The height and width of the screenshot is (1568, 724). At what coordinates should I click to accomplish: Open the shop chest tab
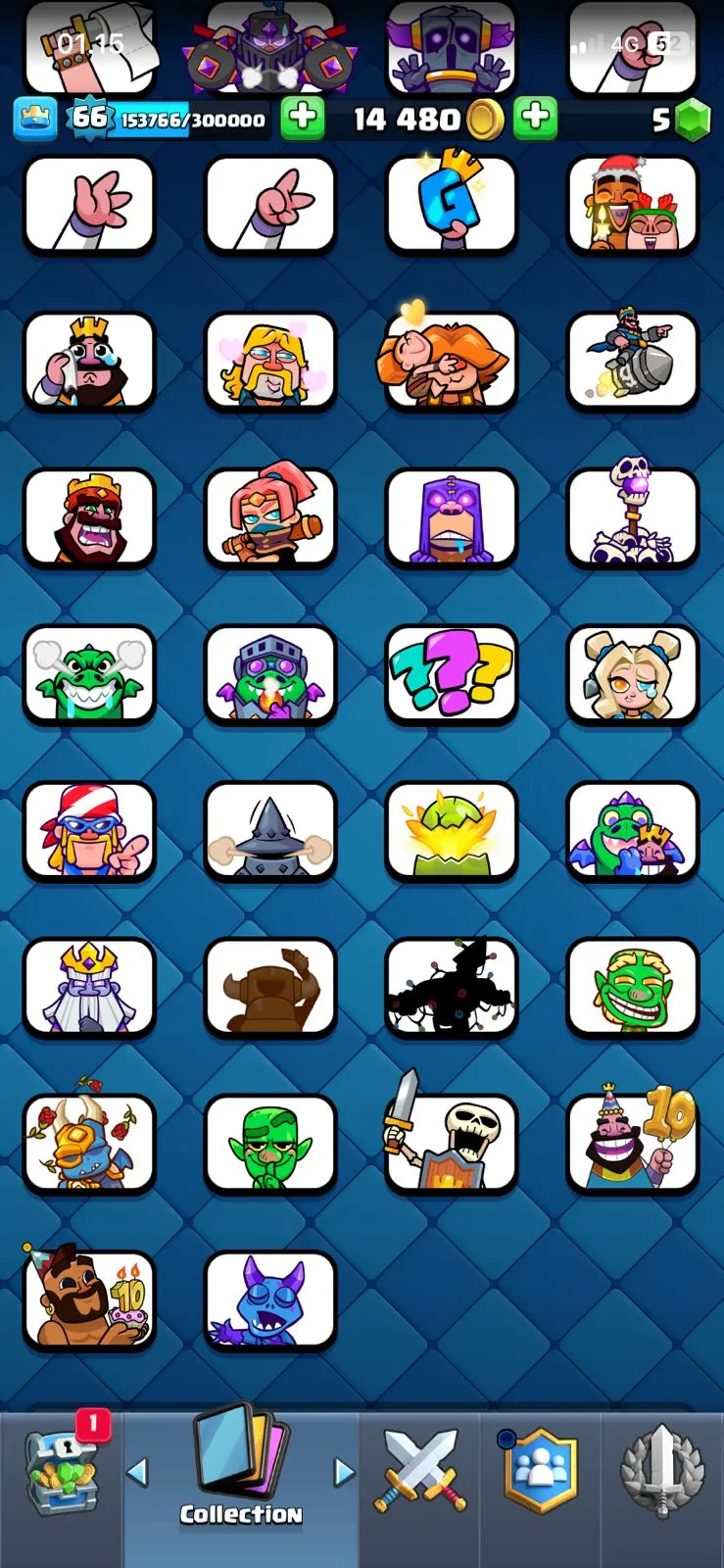[x=61, y=1470]
